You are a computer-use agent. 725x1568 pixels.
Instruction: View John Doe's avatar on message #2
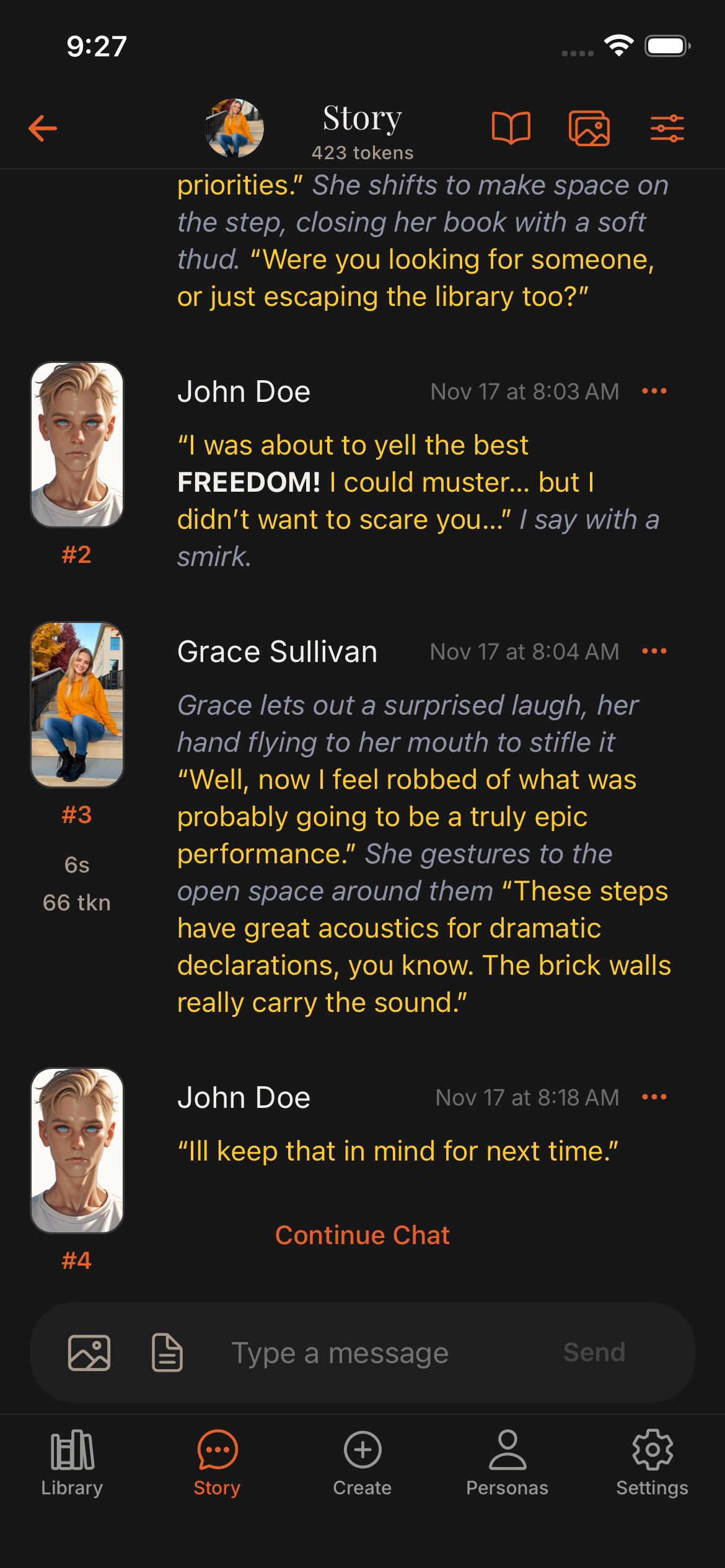77,445
